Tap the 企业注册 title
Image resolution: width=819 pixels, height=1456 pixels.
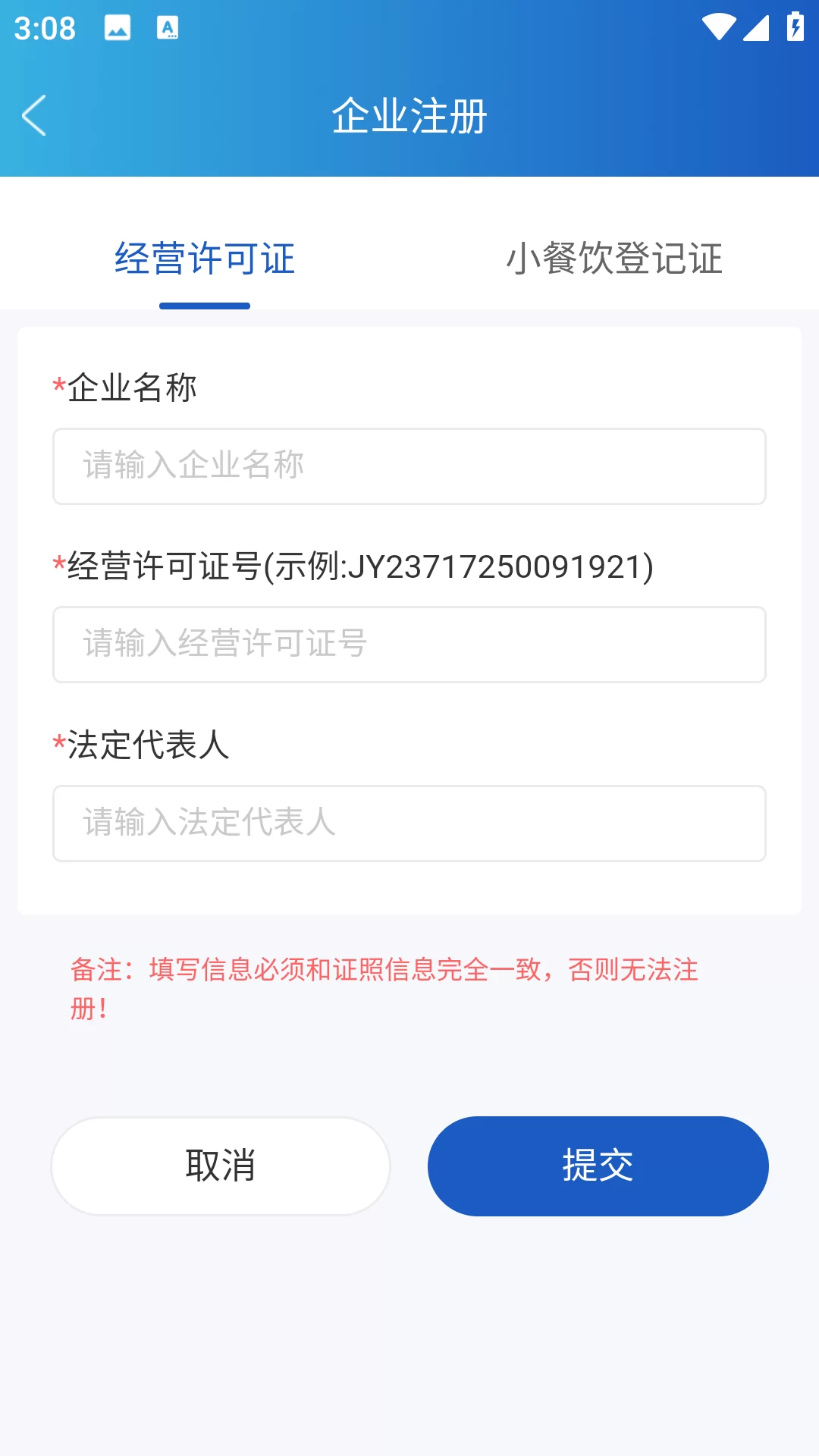pyautogui.click(x=409, y=115)
